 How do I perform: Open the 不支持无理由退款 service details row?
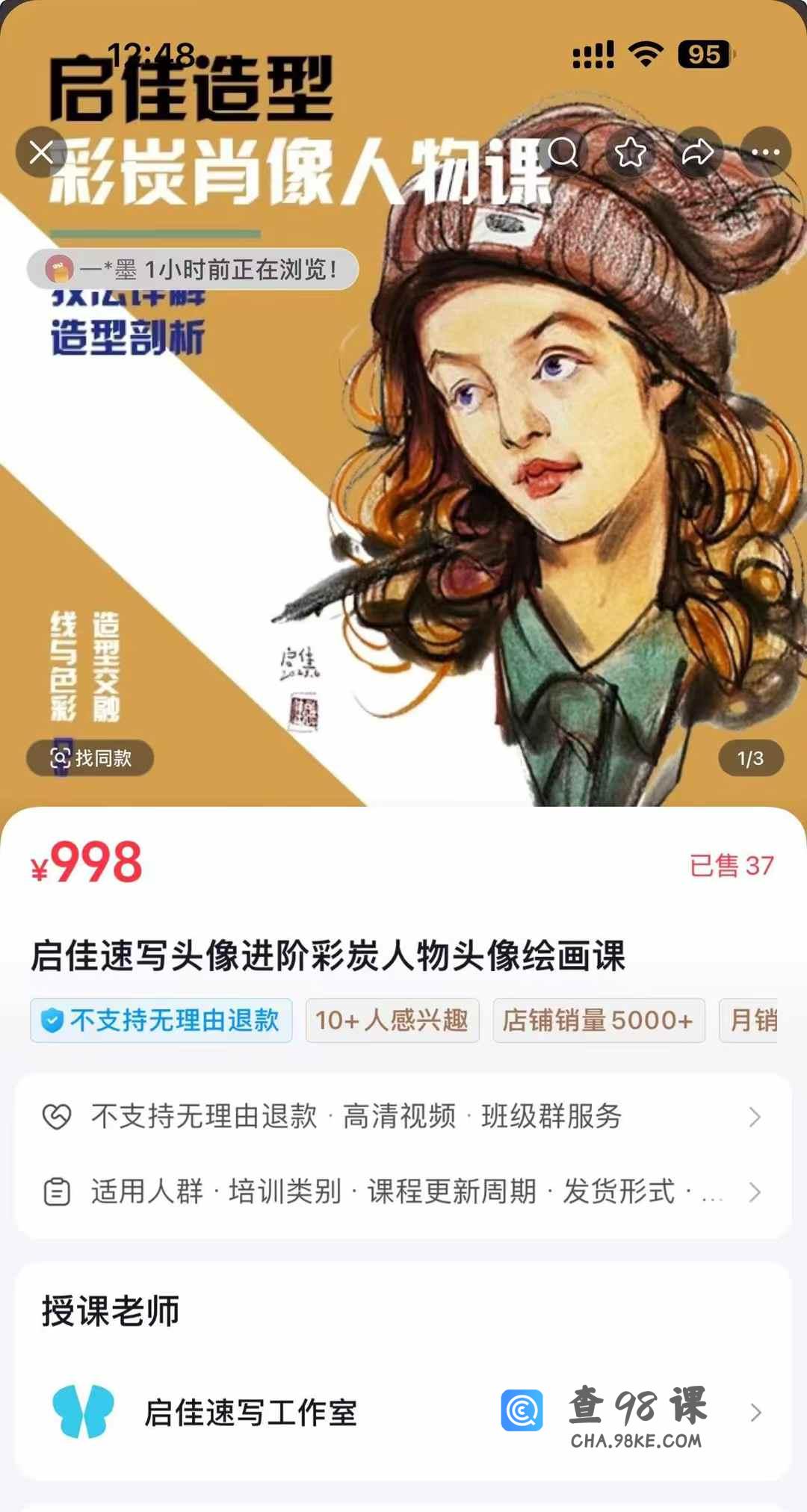(403, 1117)
